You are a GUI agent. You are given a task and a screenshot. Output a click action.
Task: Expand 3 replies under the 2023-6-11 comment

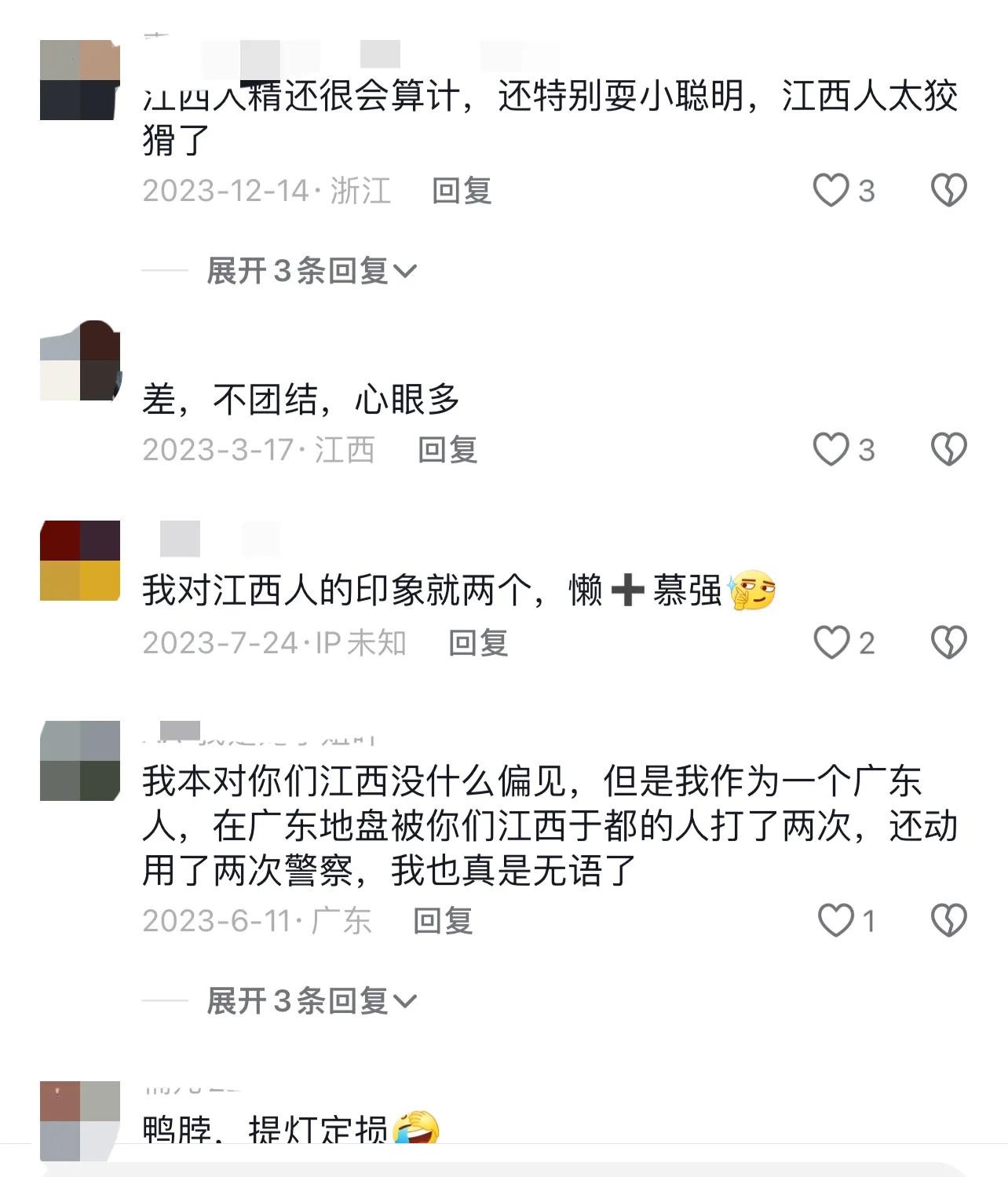[311, 1001]
